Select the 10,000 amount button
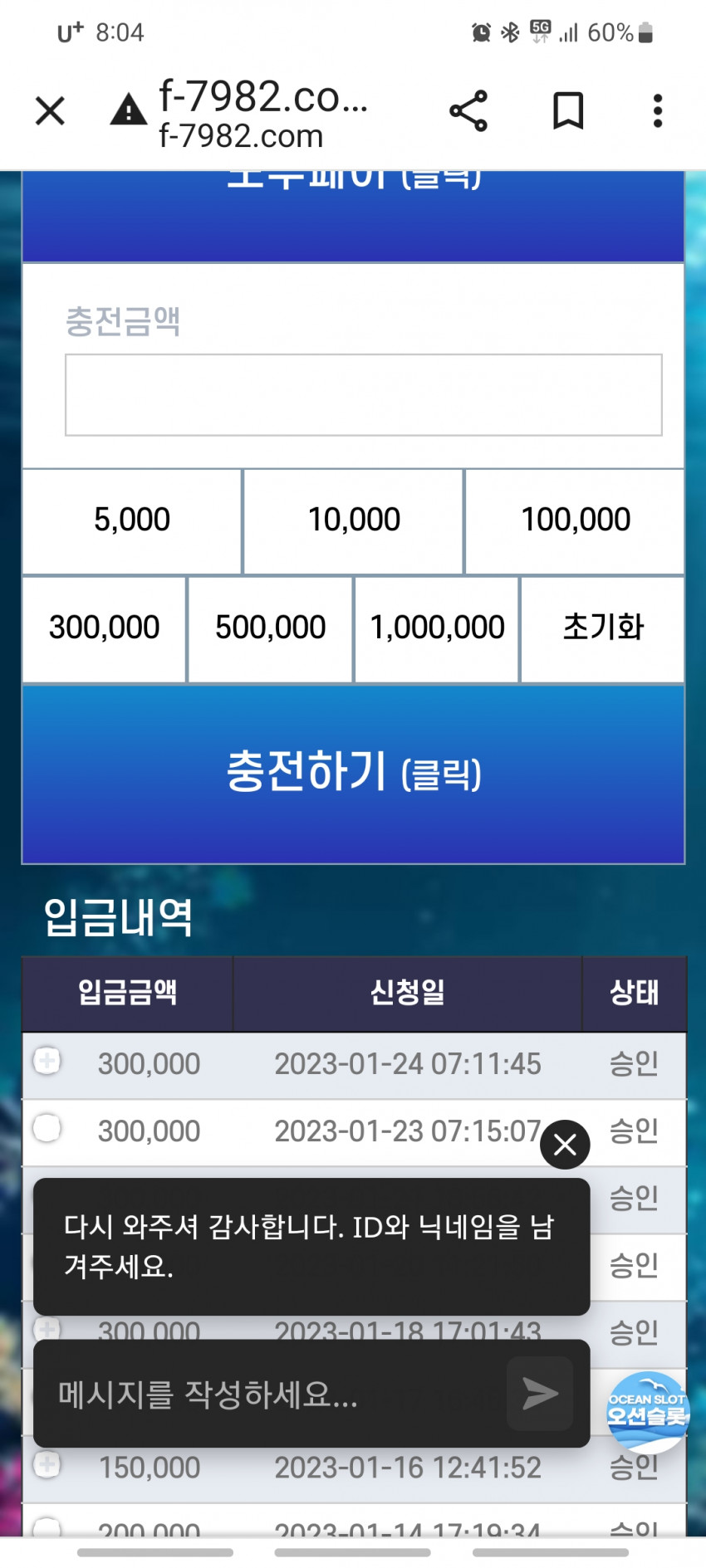Screen dimensions: 706x1568 [354, 520]
